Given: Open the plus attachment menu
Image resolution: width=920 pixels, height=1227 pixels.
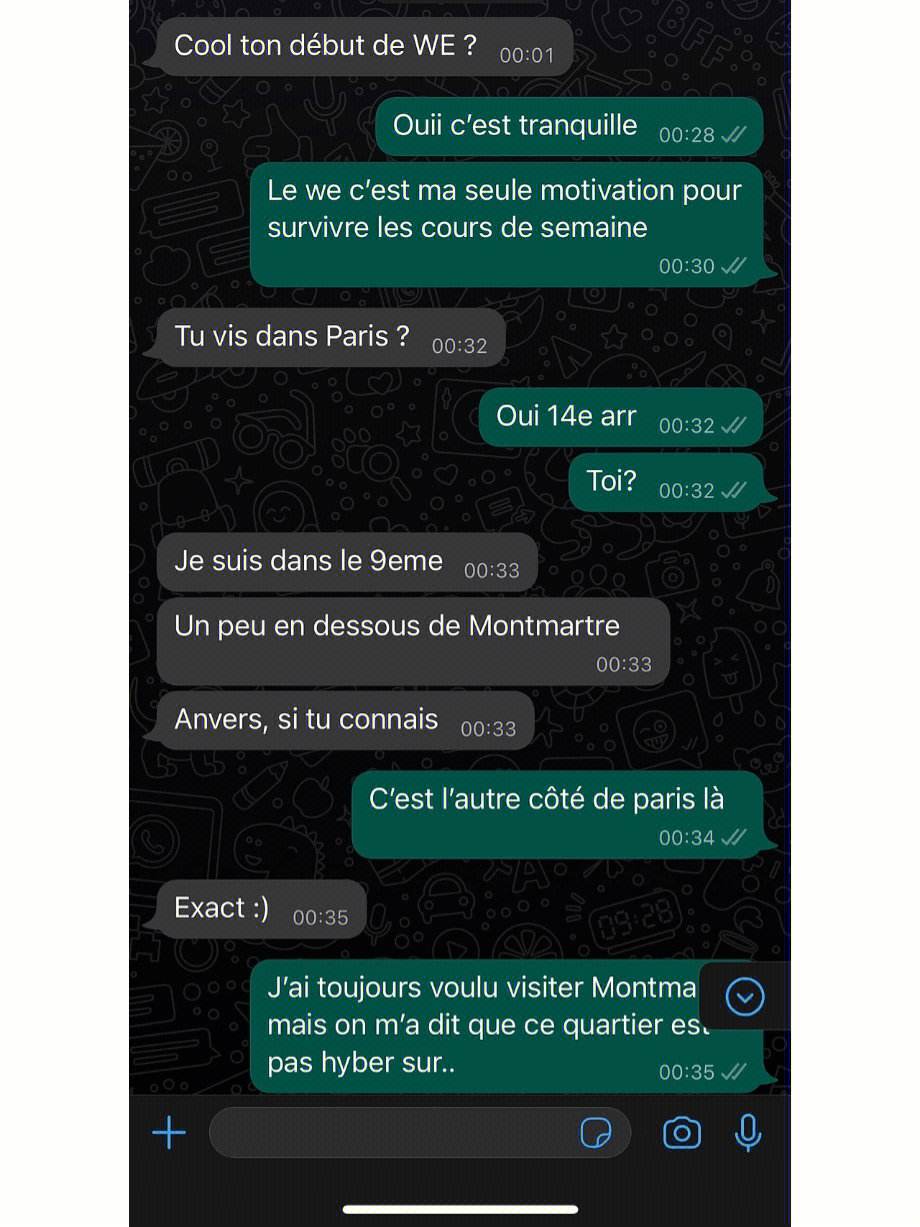Looking at the screenshot, I should [169, 1133].
